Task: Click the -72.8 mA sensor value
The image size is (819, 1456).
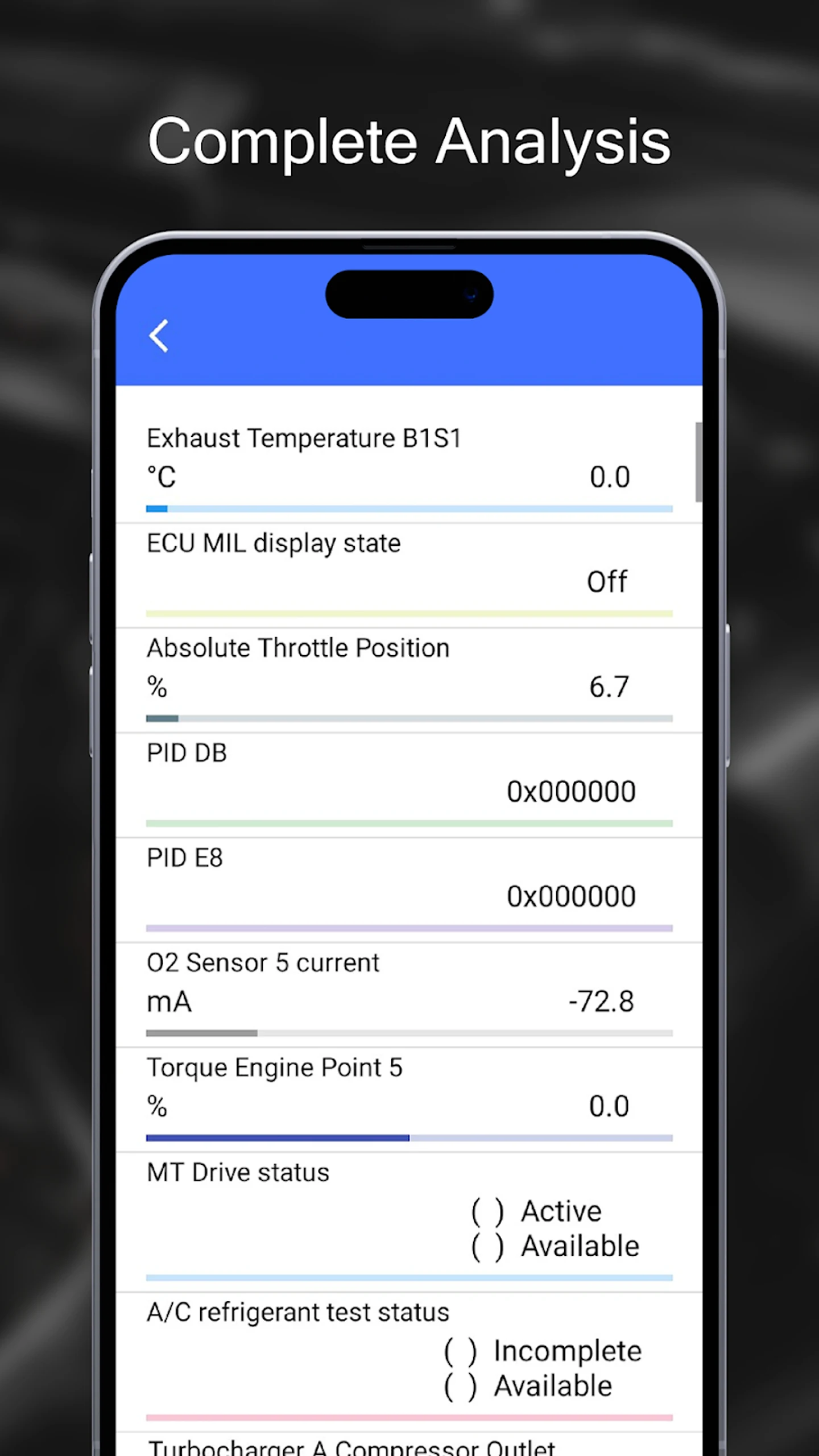Action: coord(602,1002)
